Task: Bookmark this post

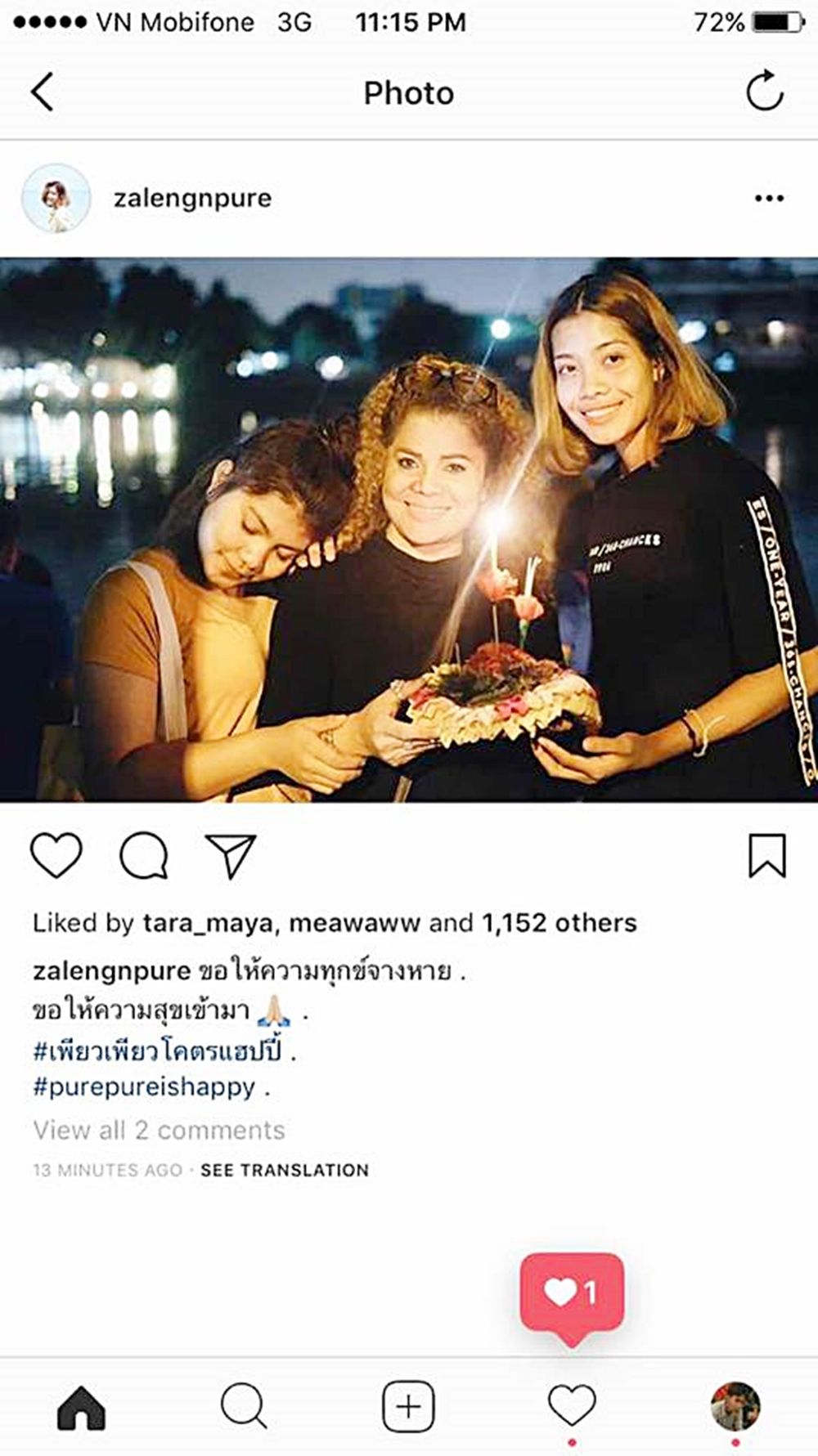Action: point(766,855)
